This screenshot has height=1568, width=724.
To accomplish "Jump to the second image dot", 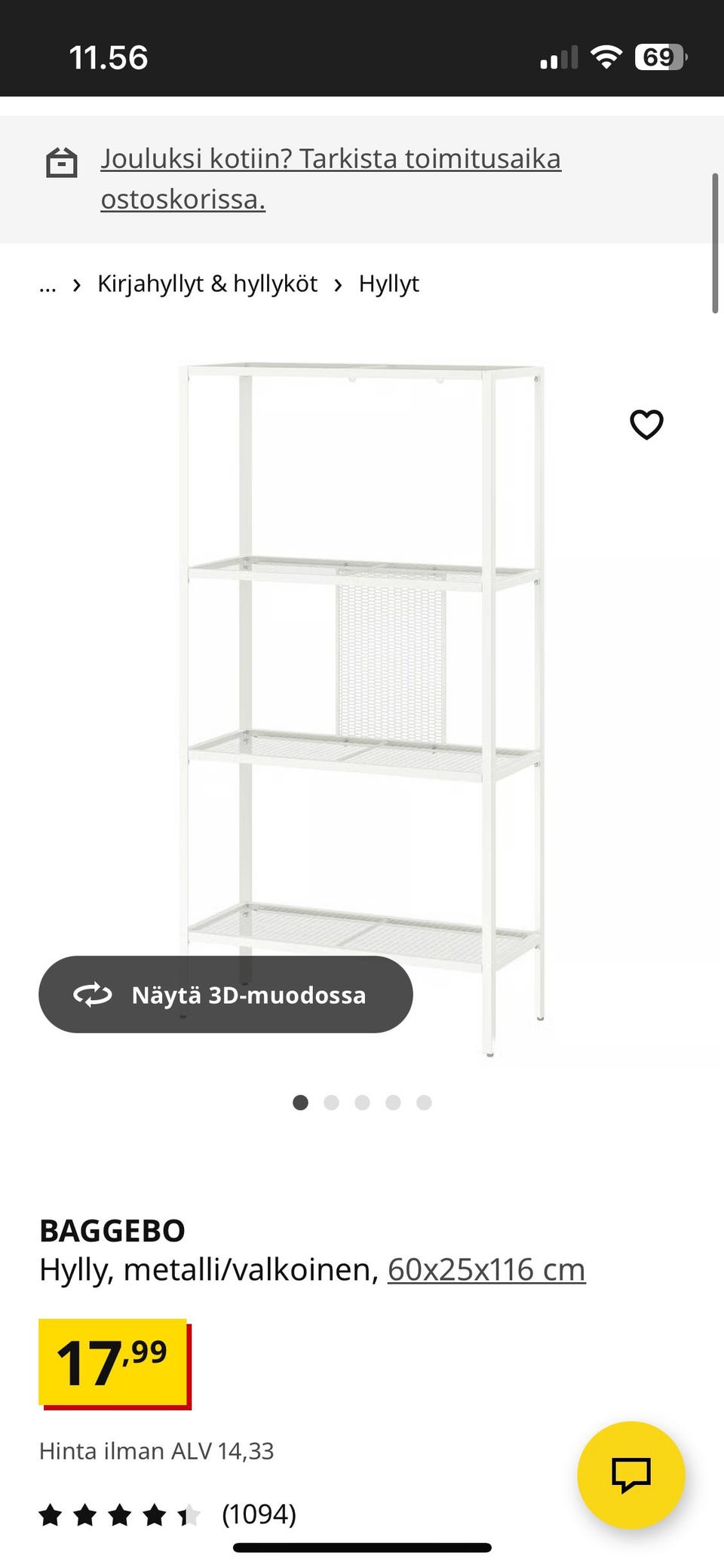I will pos(331,1103).
